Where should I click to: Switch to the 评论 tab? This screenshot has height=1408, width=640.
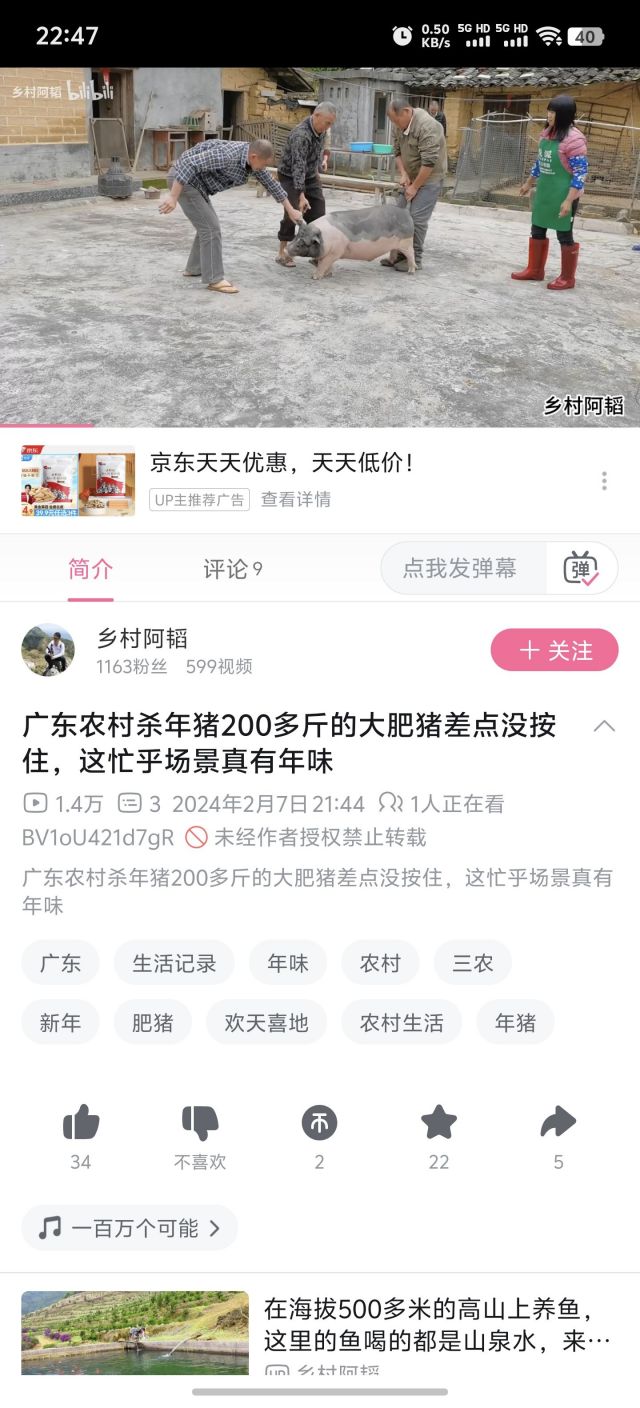(232, 569)
